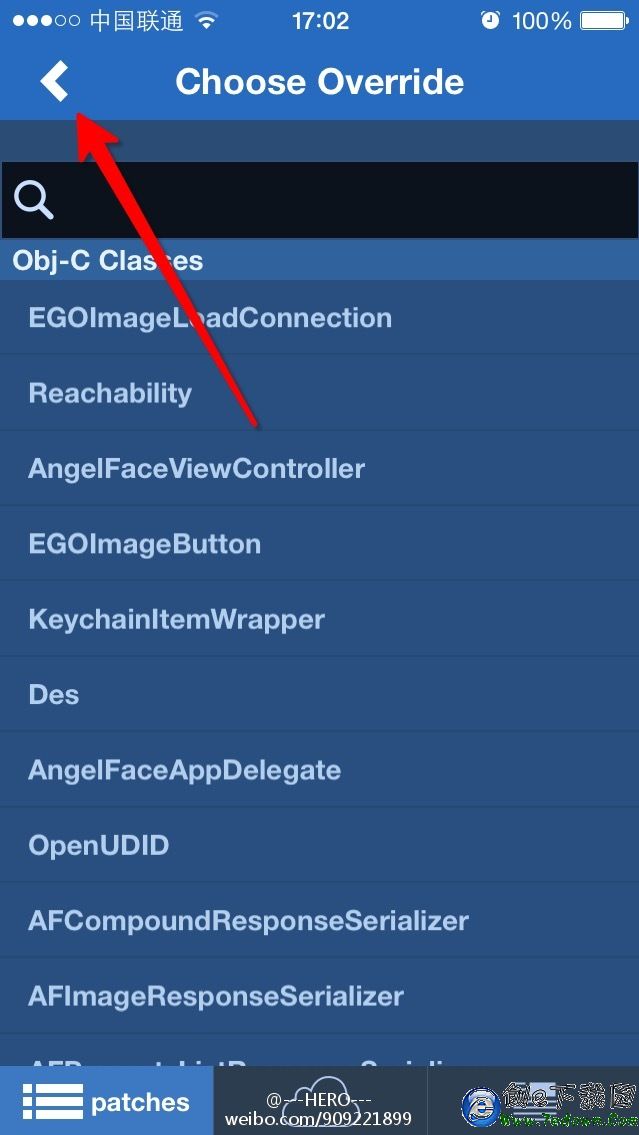Open the OpenUDID class
The height and width of the screenshot is (1135, 639).
99,845
